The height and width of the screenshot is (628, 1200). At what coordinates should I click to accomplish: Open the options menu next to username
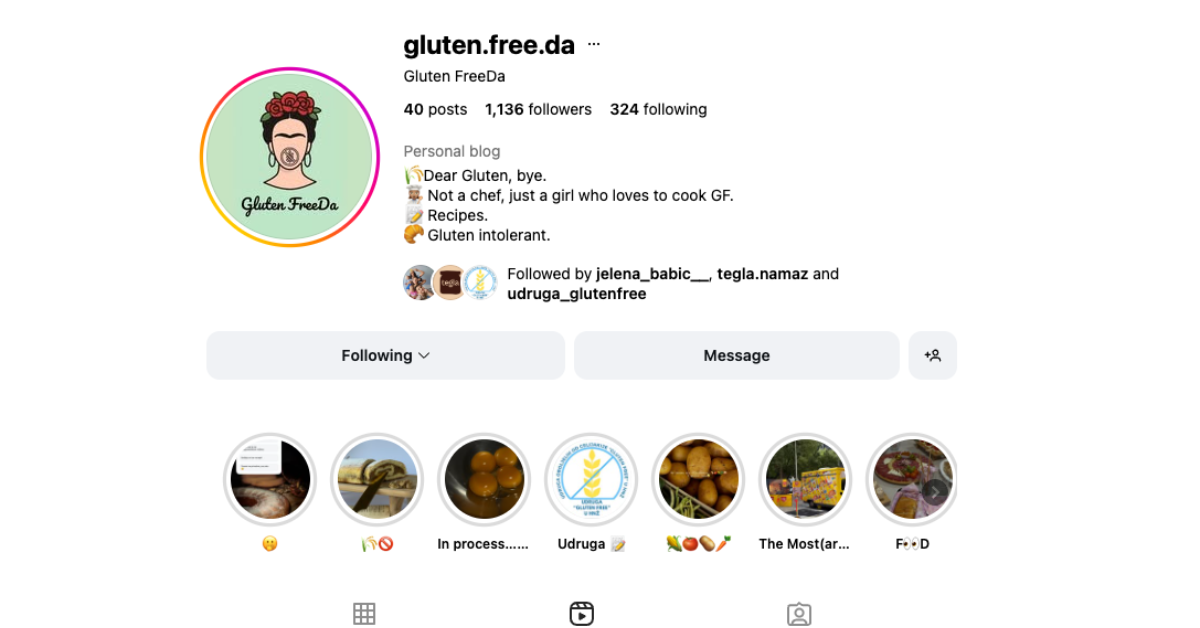(594, 45)
